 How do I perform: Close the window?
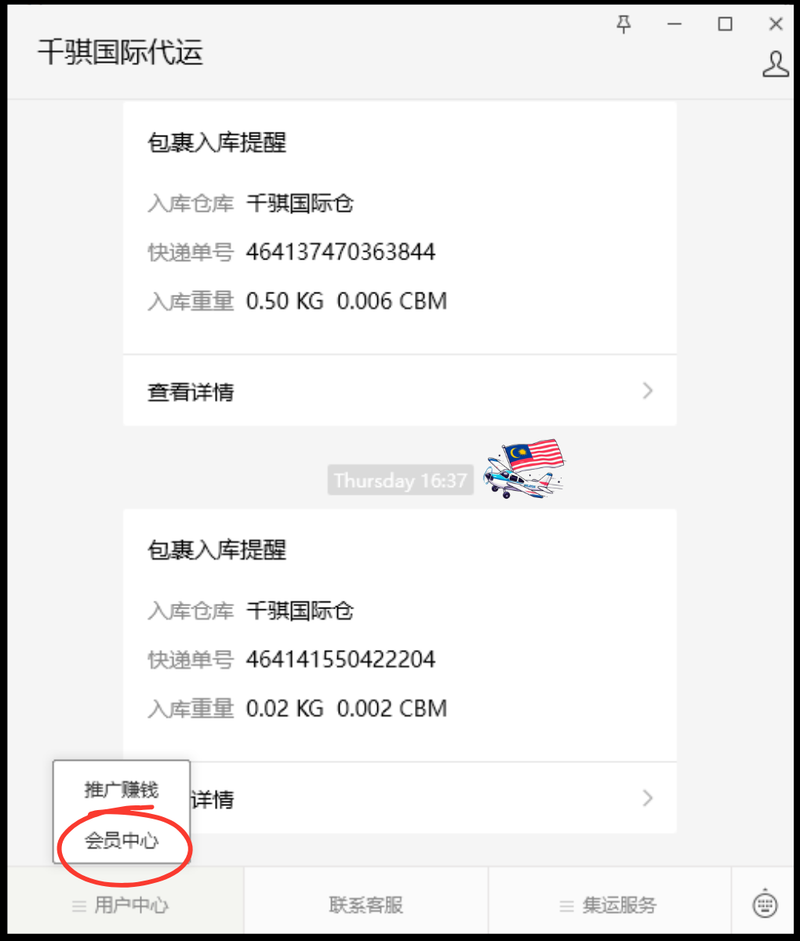coord(776,24)
